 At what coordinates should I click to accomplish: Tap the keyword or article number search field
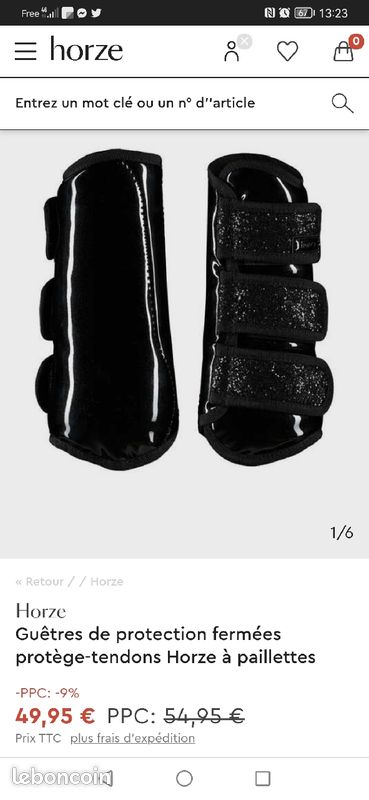click(168, 103)
